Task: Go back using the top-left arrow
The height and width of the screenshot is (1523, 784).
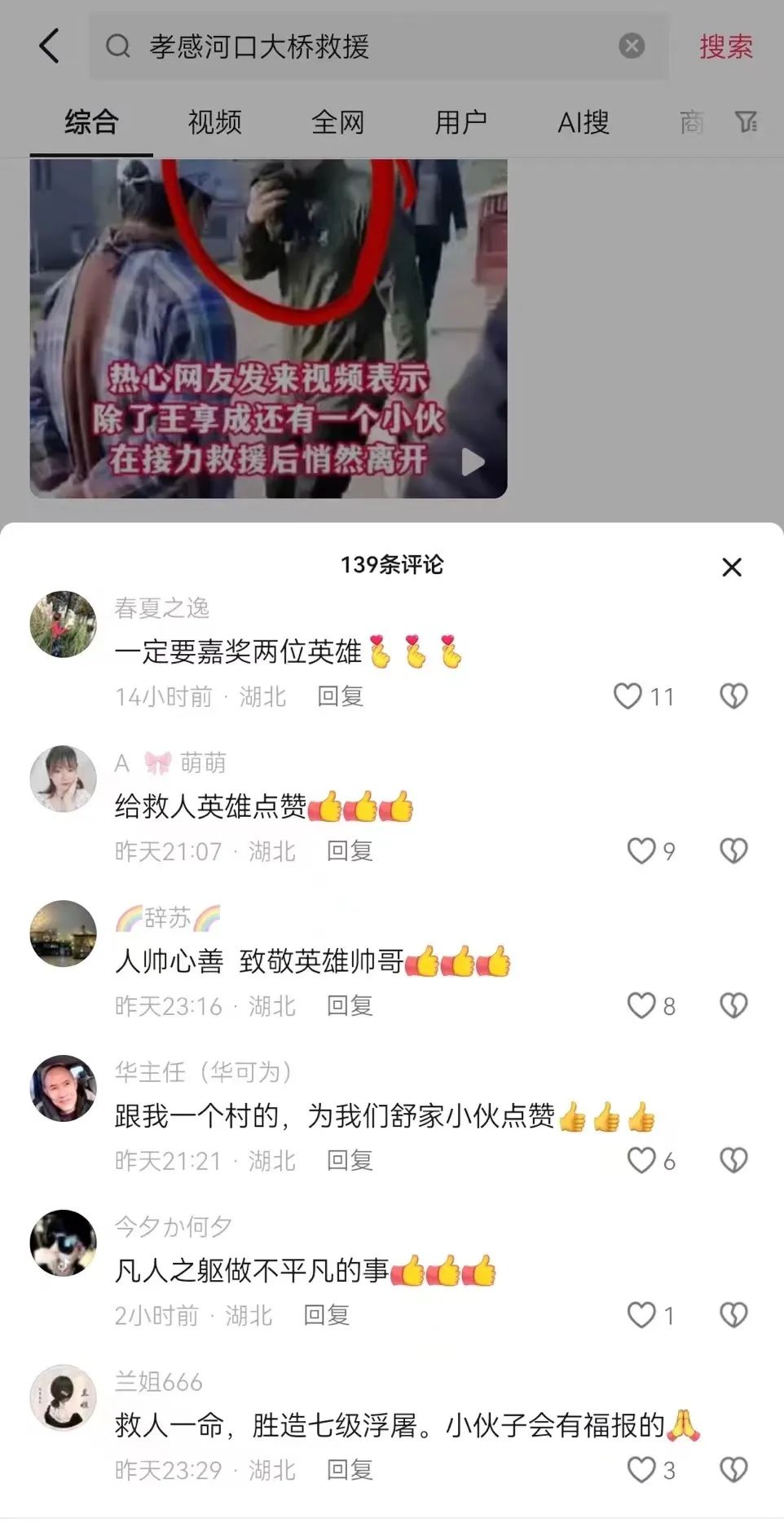Action: click(50, 46)
